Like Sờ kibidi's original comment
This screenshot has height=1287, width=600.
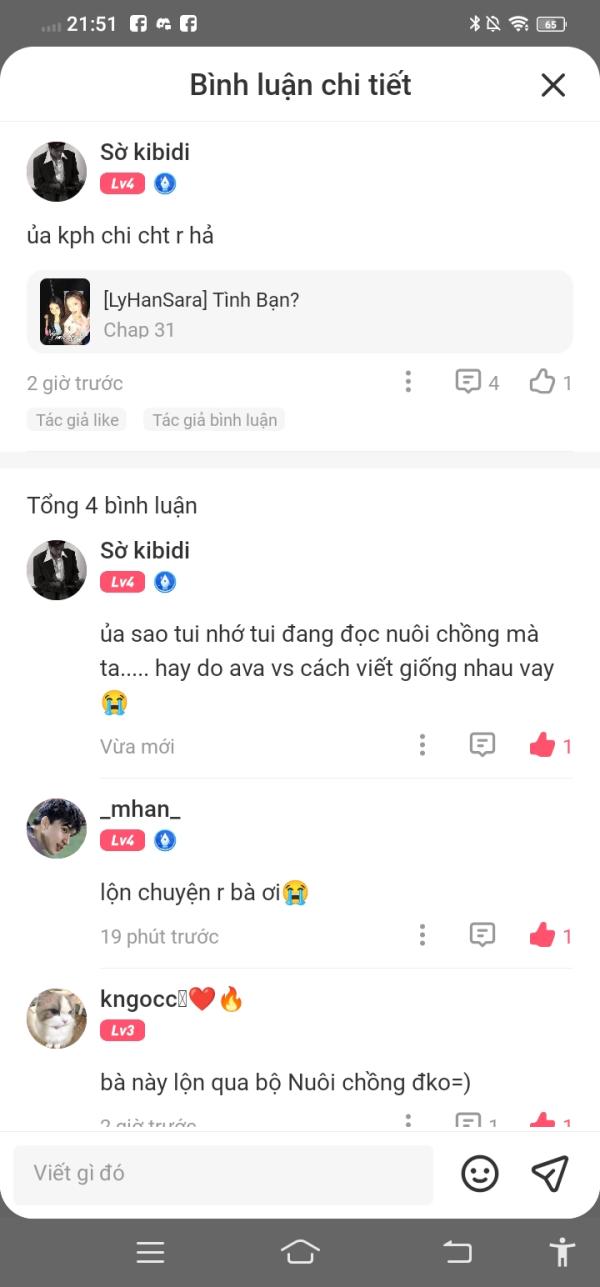pos(543,382)
